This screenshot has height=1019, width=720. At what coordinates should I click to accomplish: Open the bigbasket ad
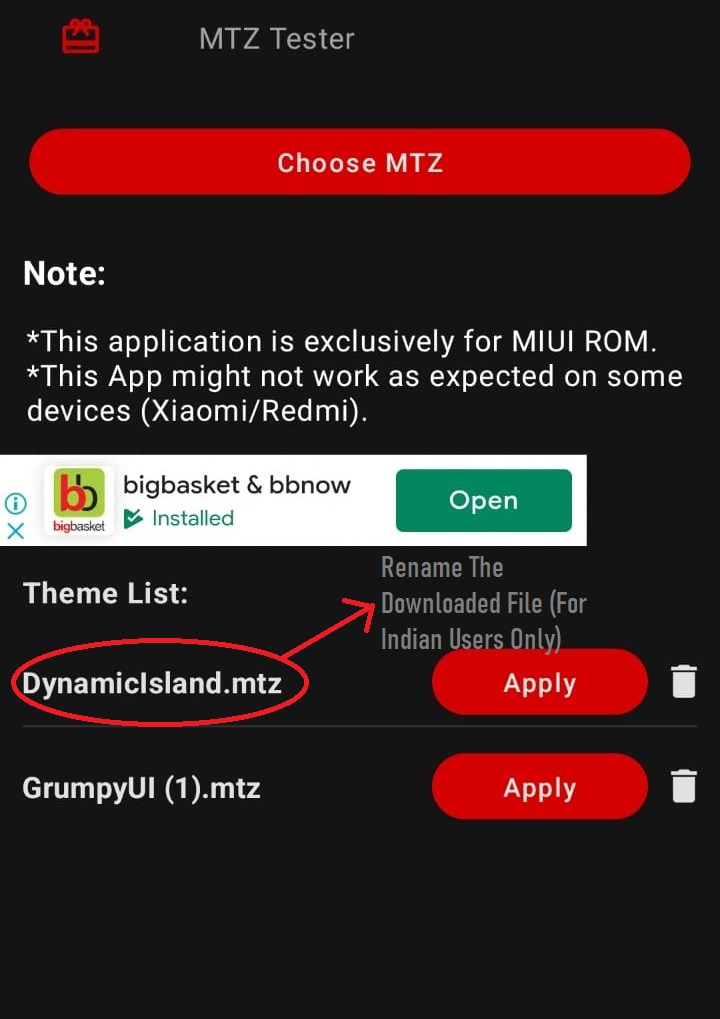coord(483,500)
